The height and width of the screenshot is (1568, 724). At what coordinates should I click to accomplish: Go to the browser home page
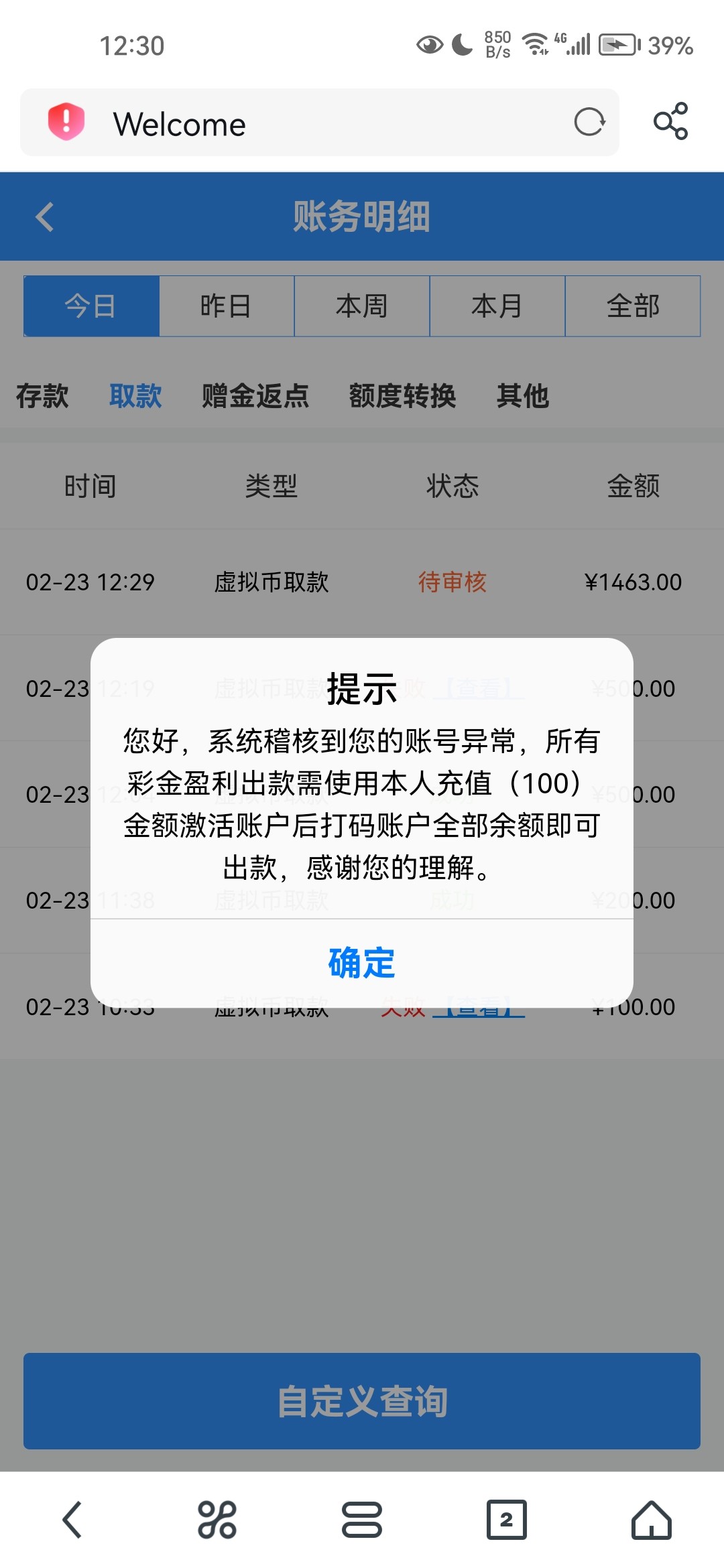(651, 1520)
